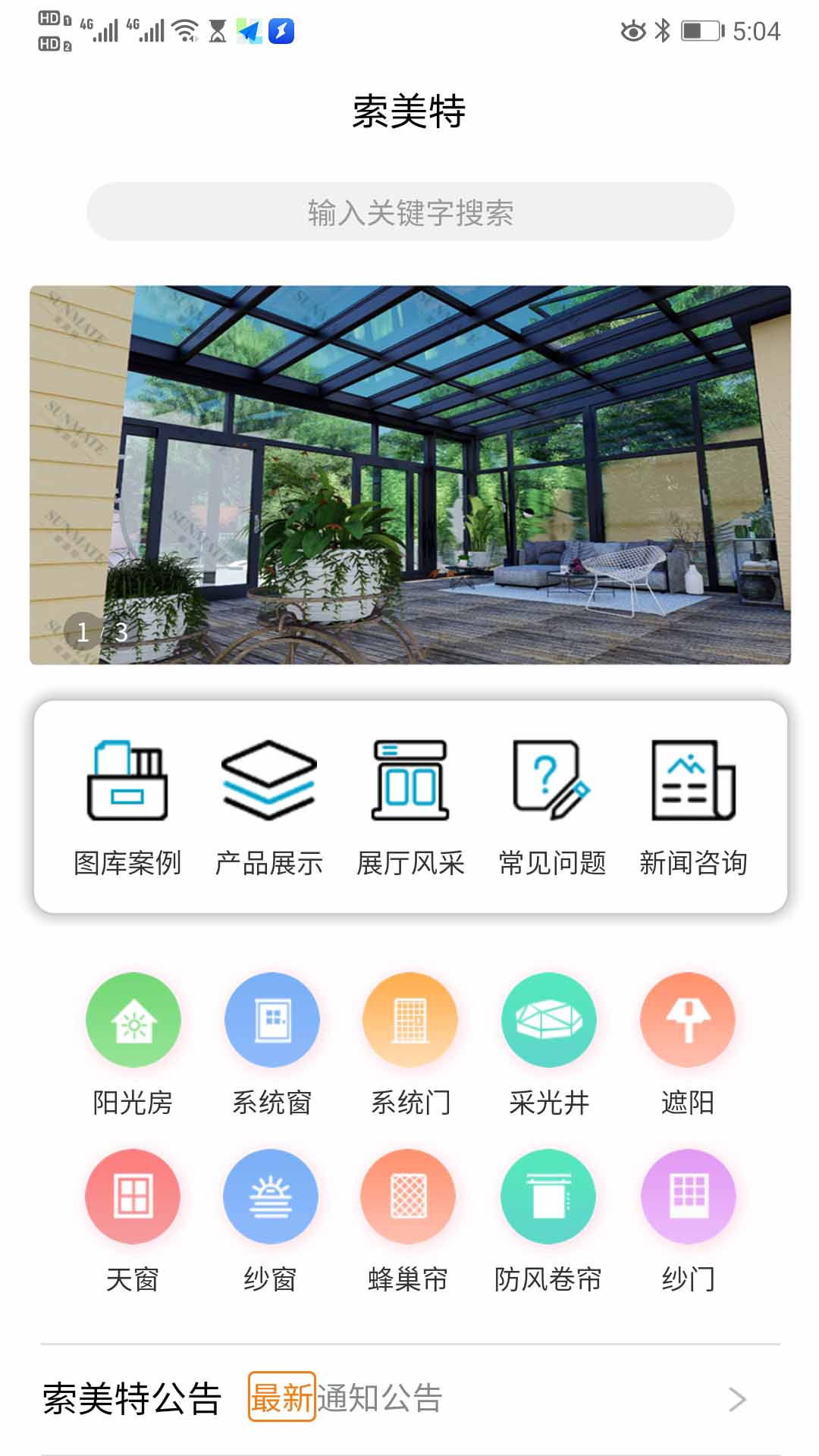Go to 产品展示 product showcase
Screen dimensions: 819x1456
tap(269, 808)
